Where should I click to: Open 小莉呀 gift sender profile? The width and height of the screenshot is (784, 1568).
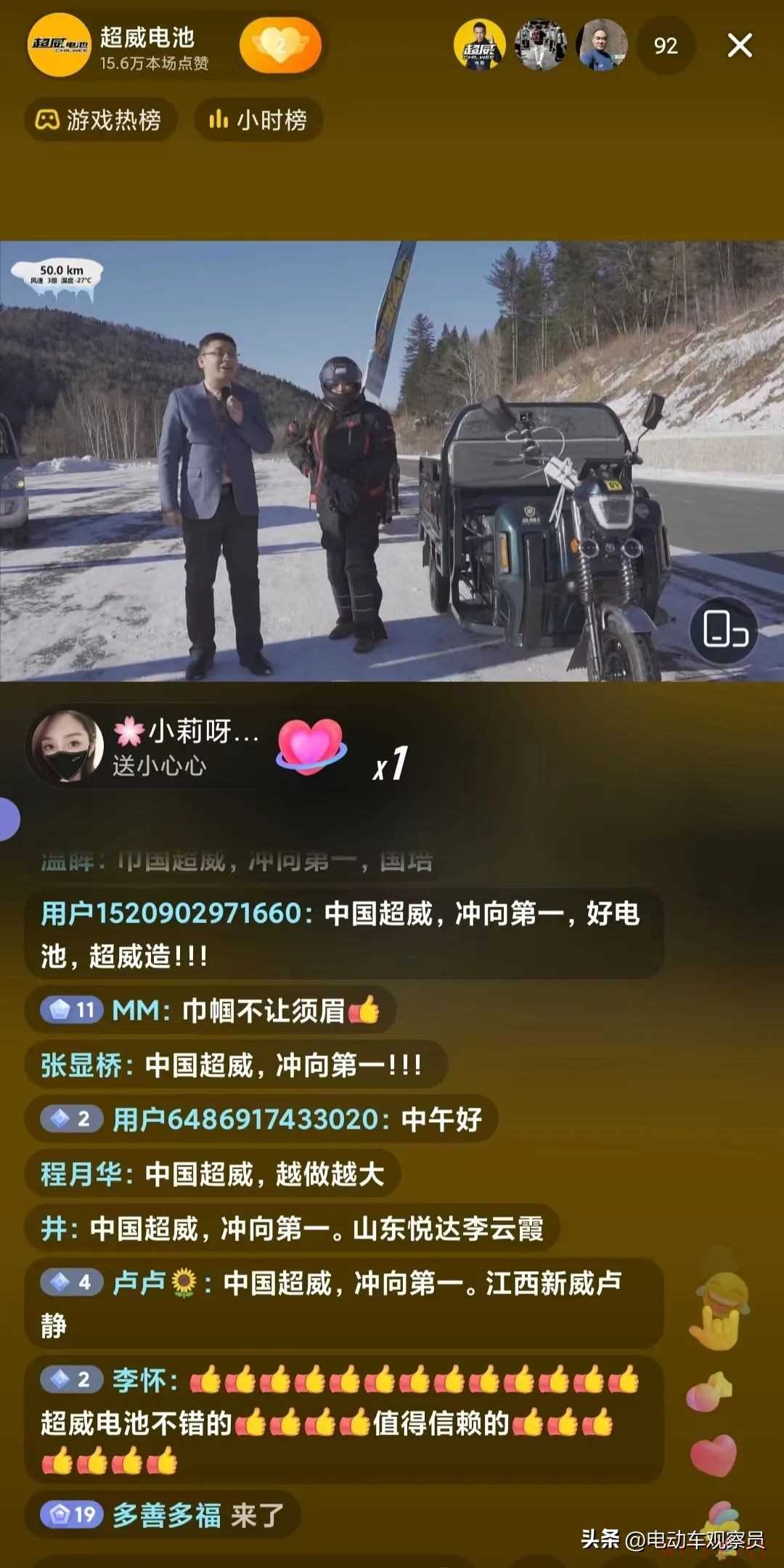[x=67, y=747]
